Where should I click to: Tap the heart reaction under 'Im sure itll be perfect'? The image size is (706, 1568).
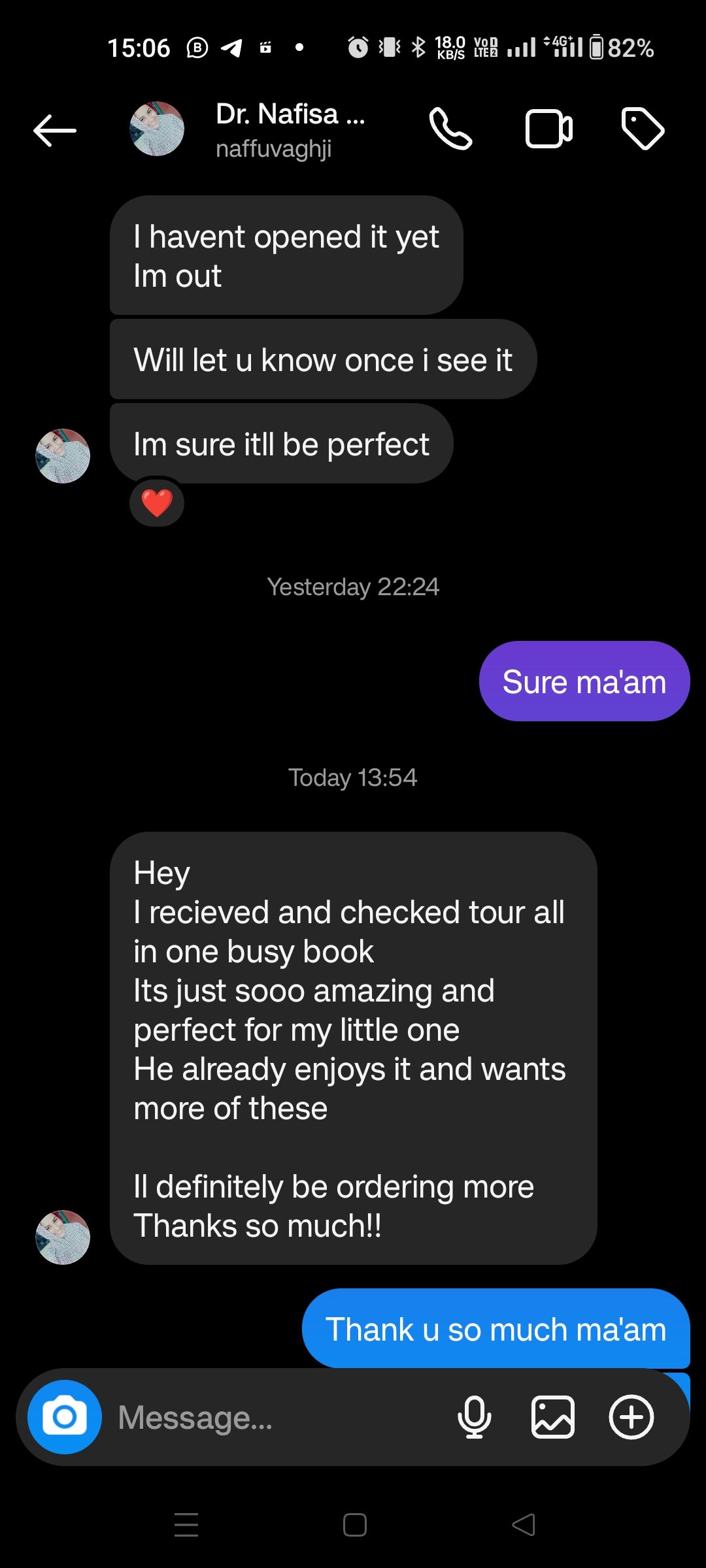[x=157, y=503]
